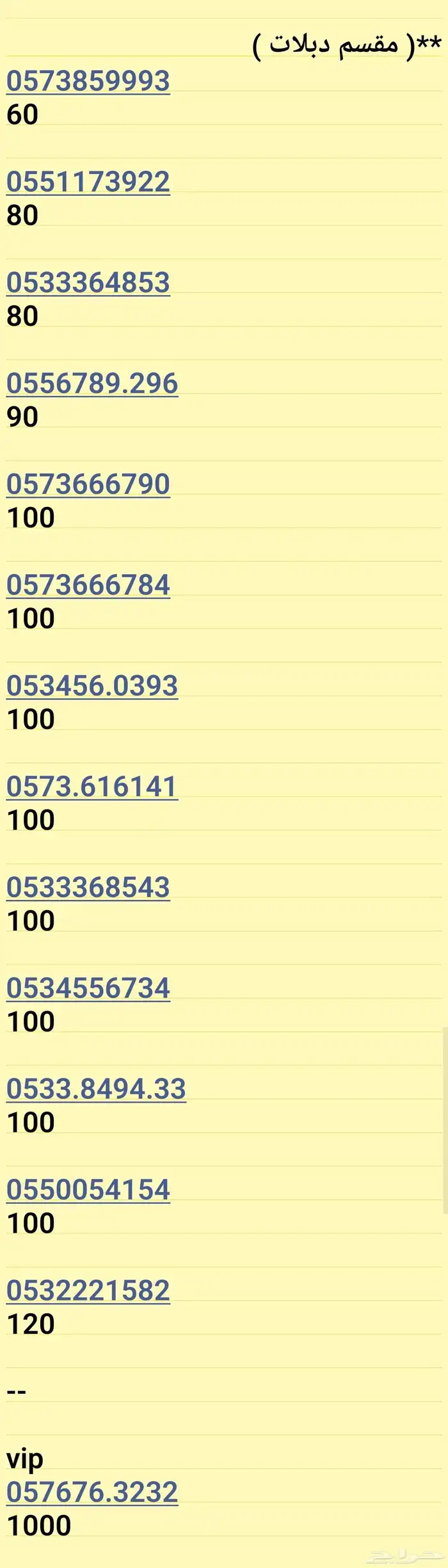
Task: Open the 0573666790 phone link
Action: pyautogui.click(x=88, y=484)
